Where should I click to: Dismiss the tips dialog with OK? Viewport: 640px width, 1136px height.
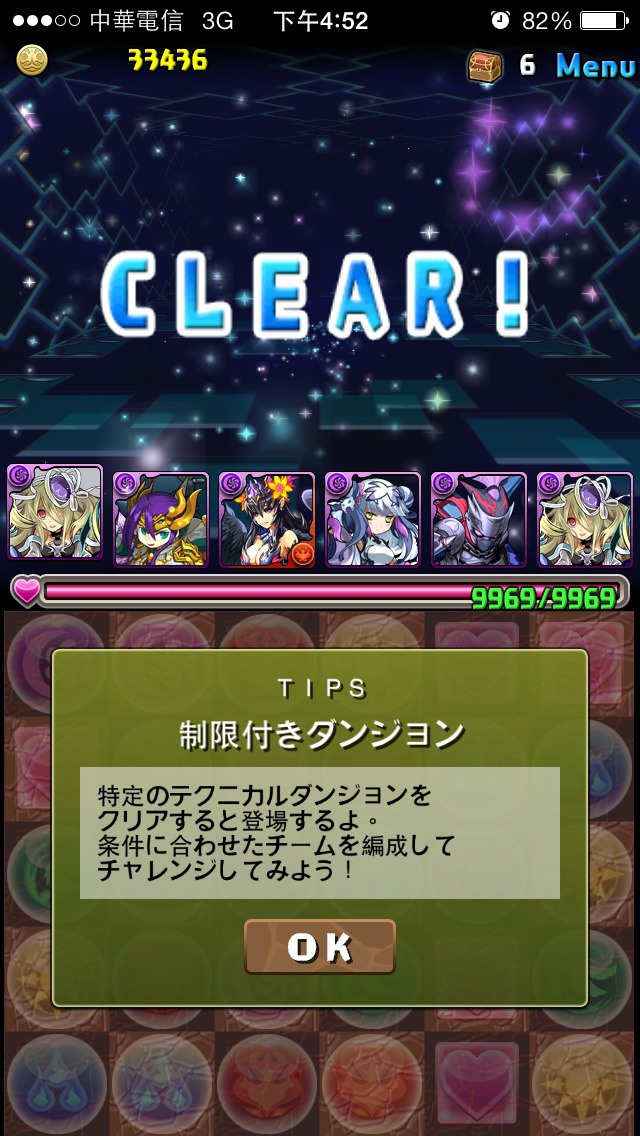click(320, 947)
